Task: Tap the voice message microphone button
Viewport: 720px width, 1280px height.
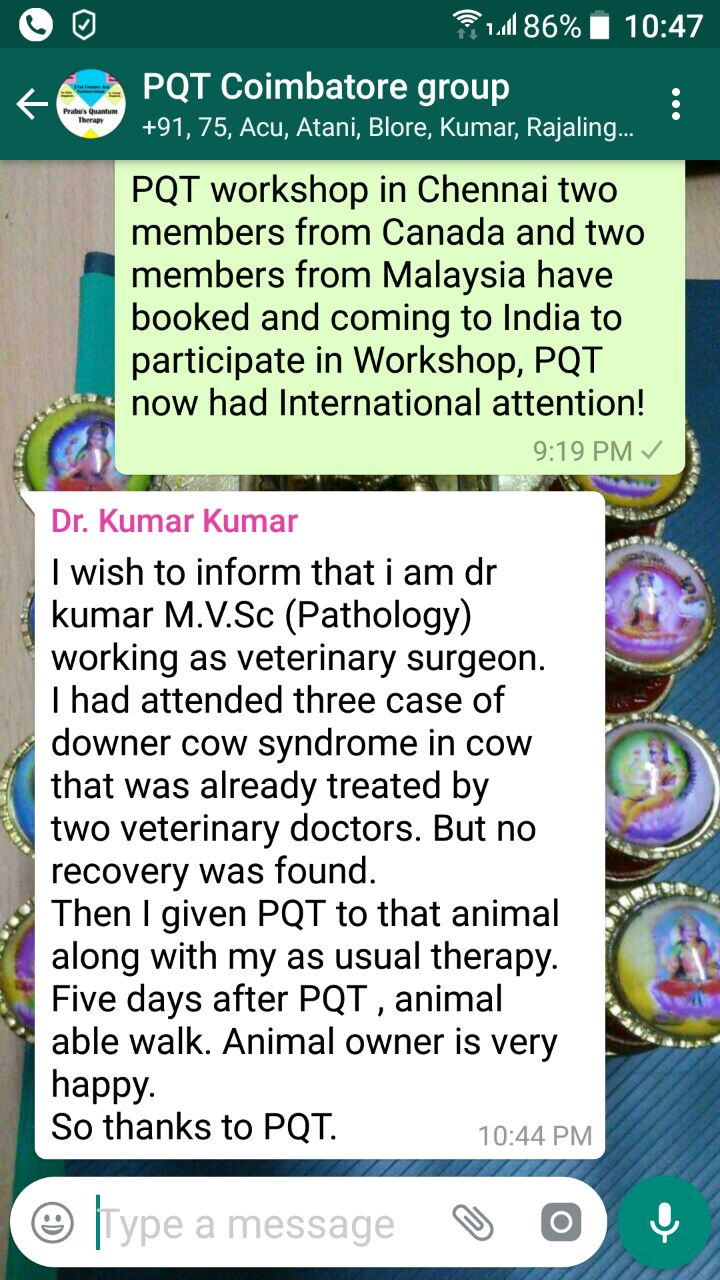Action: (663, 1222)
